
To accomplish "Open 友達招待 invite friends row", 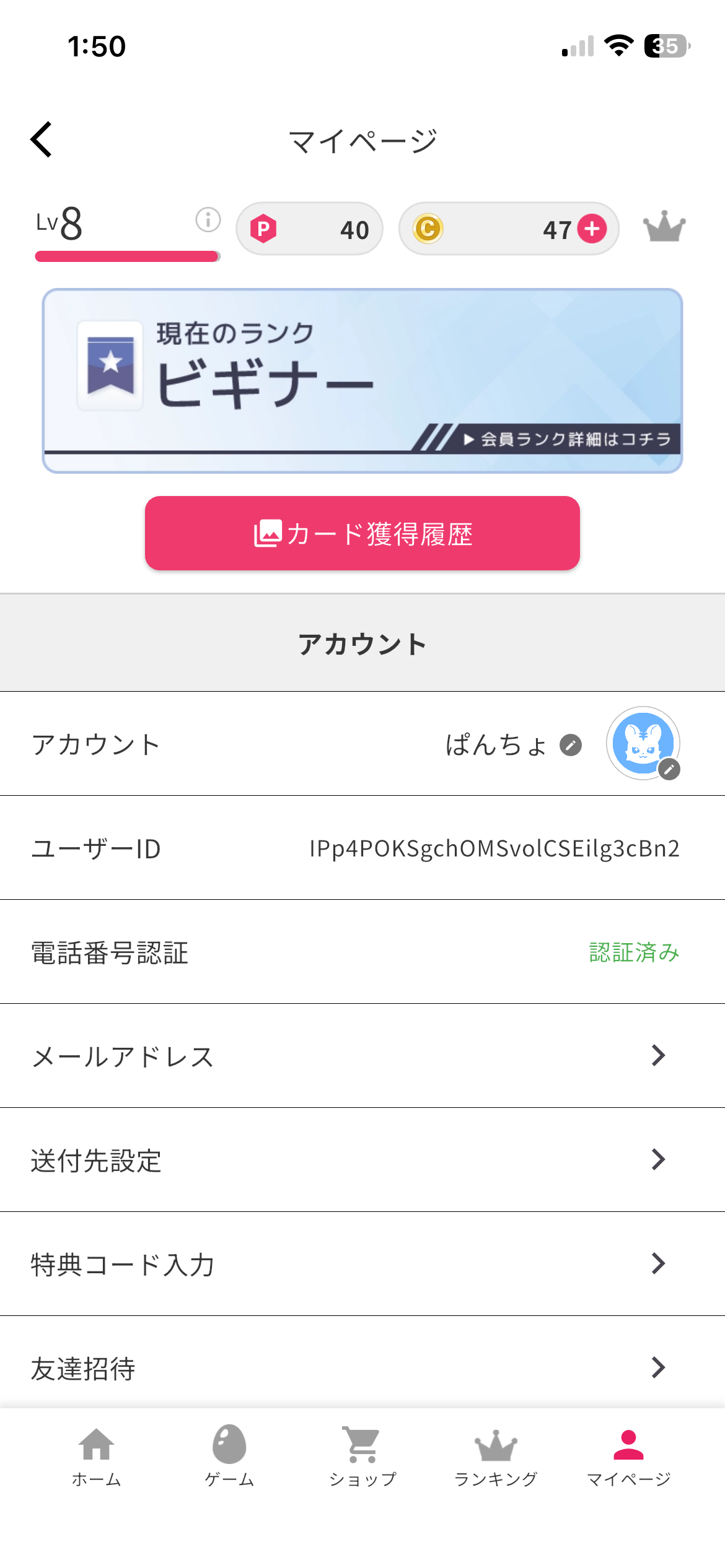I will (362, 1367).
